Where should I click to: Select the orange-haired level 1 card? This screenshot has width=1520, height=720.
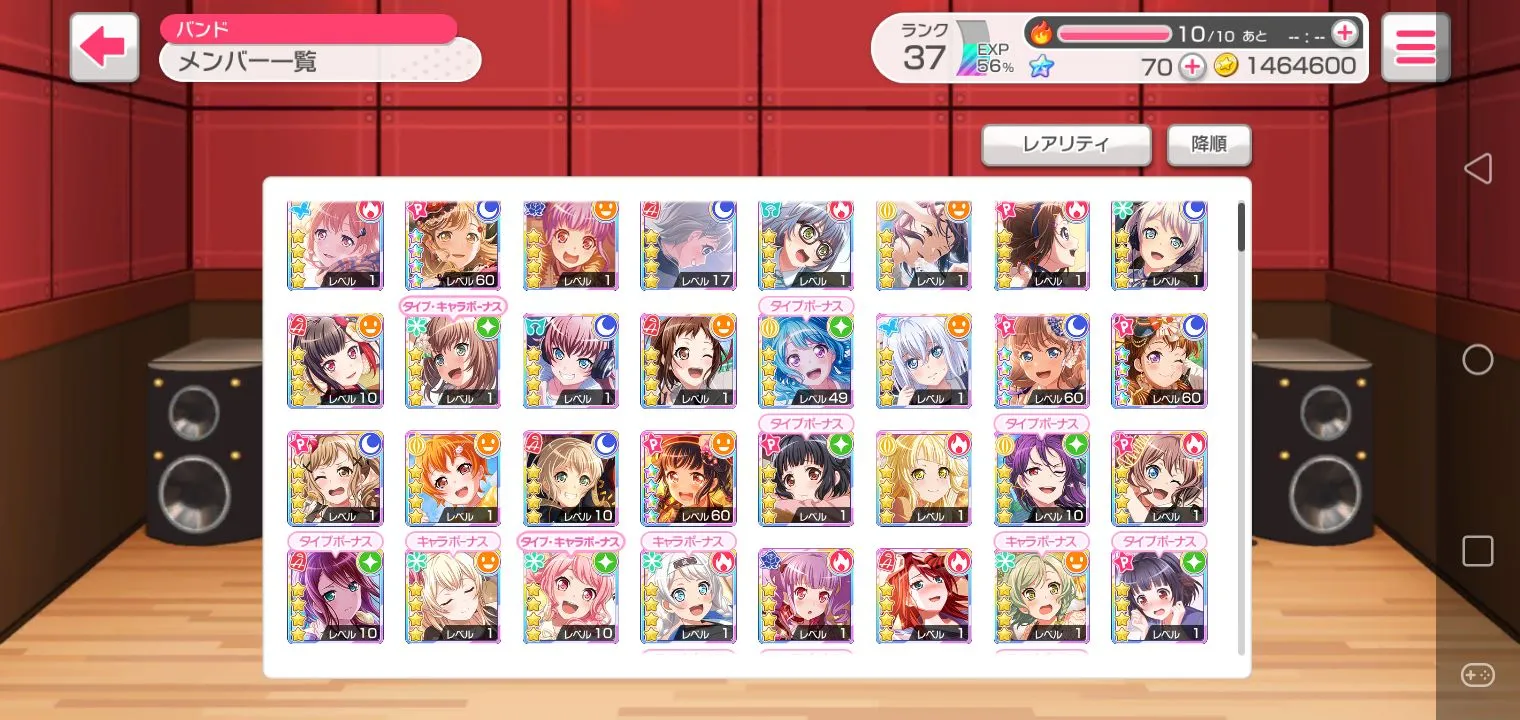point(452,478)
